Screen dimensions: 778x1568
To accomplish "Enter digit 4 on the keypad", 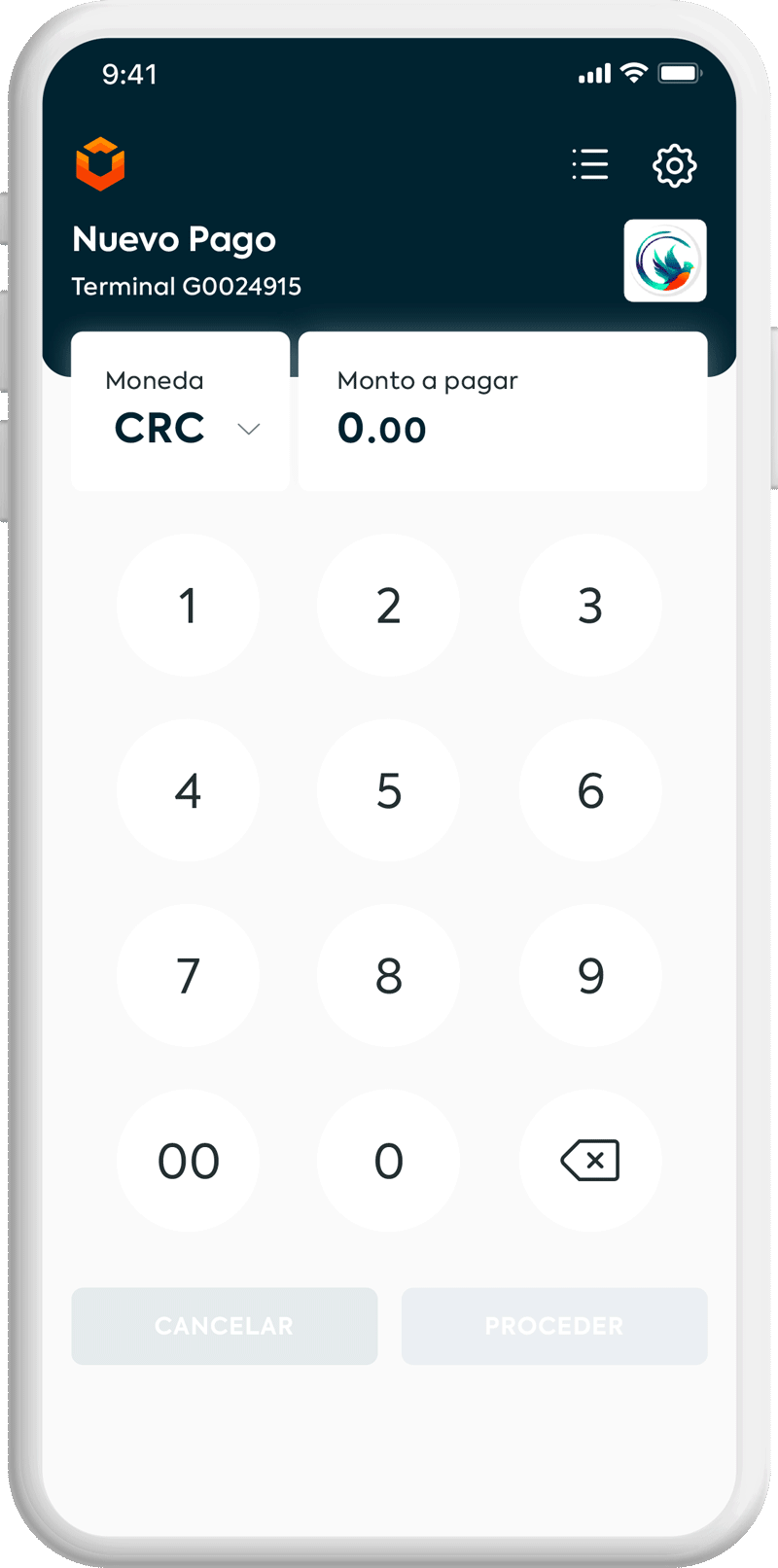I will [x=188, y=790].
